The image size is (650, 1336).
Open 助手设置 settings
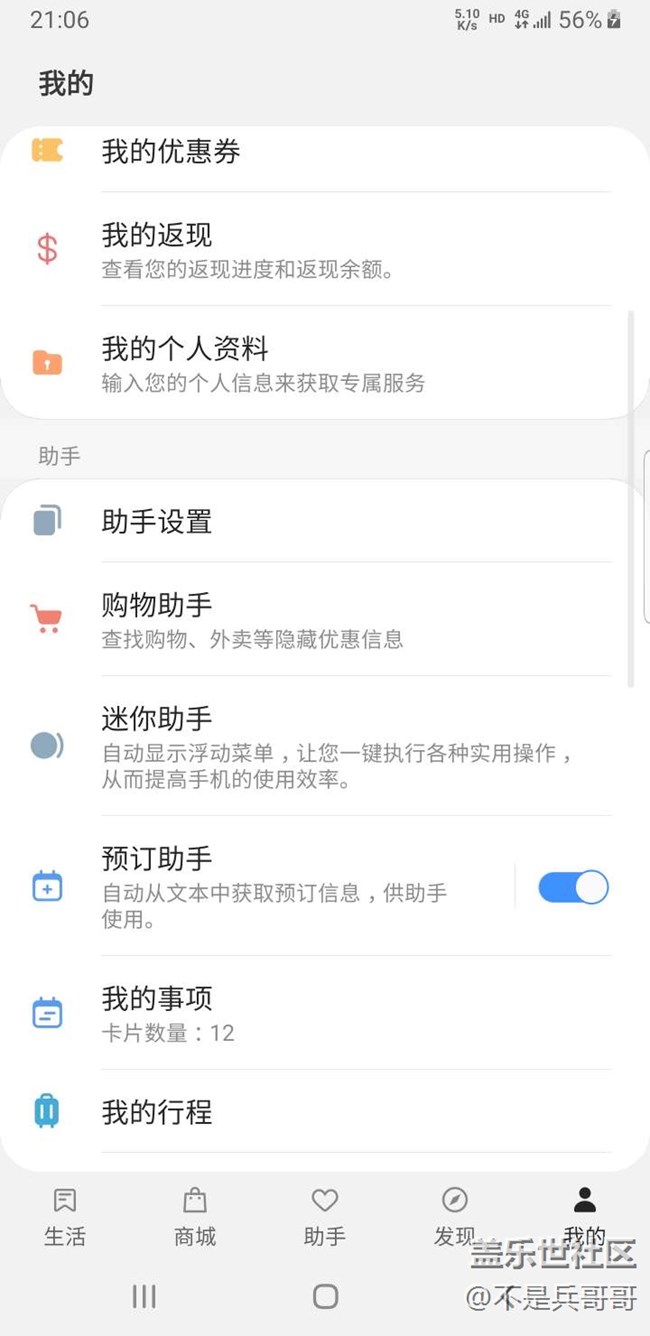(x=300, y=521)
